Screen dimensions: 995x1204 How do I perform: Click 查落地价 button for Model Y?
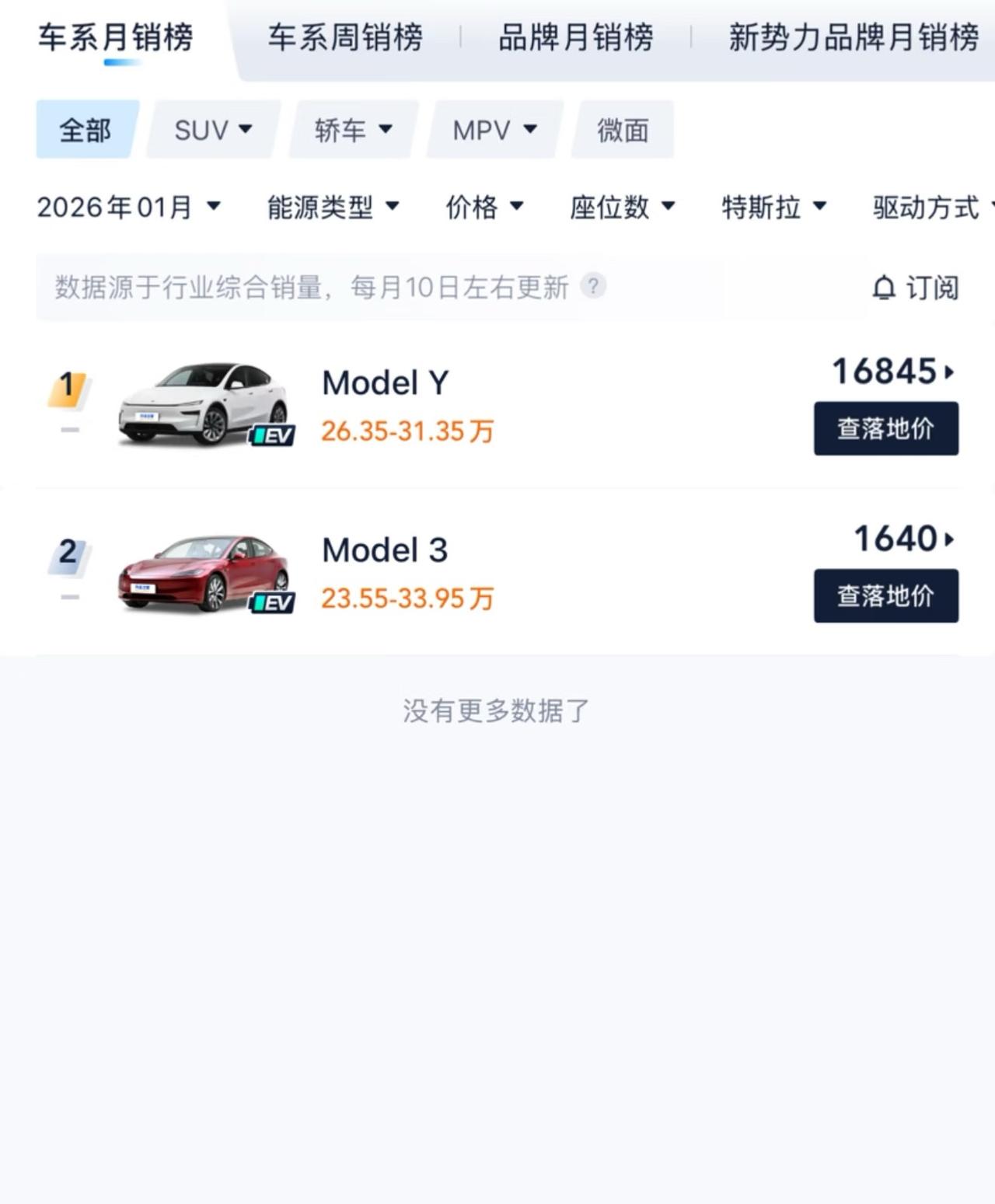pyautogui.click(x=885, y=428)
